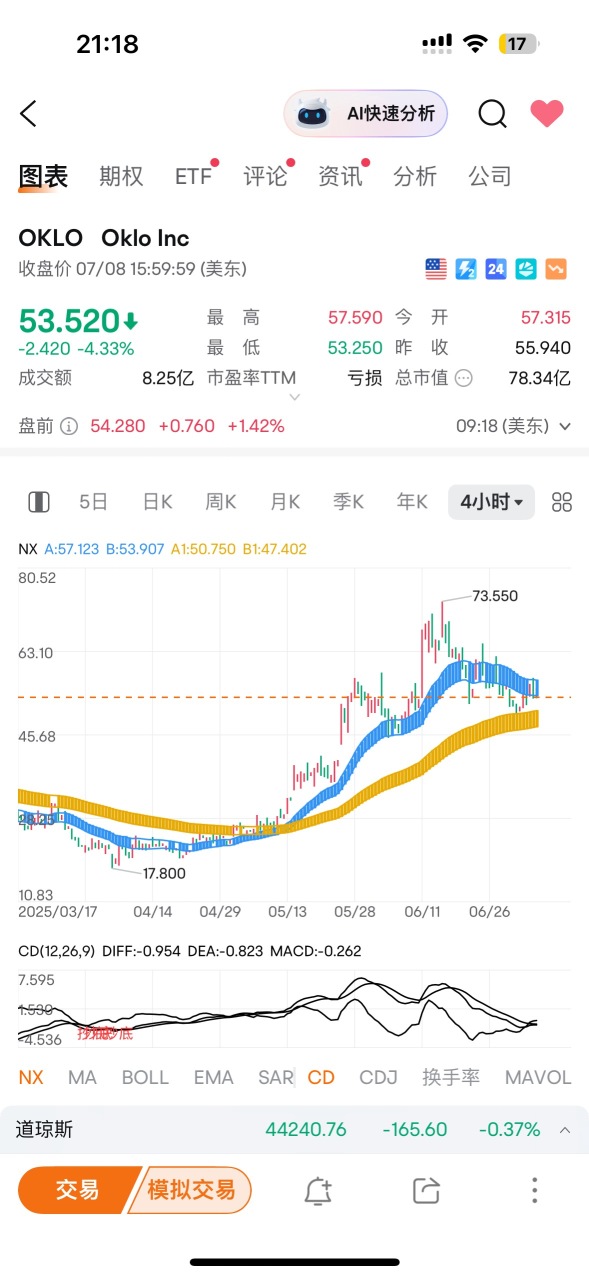589x1278 pixels.
Task: Choose the MA indicator
Action: coord(82,1077)
